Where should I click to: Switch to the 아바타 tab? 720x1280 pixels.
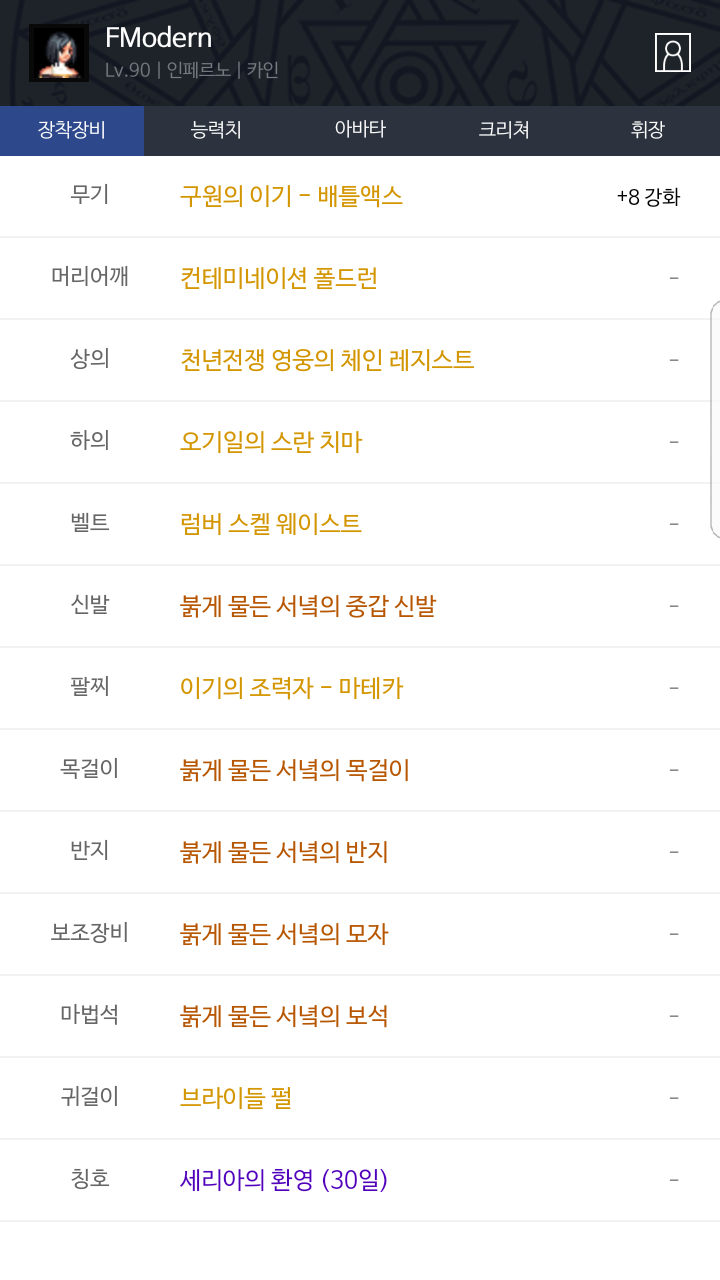360,130
